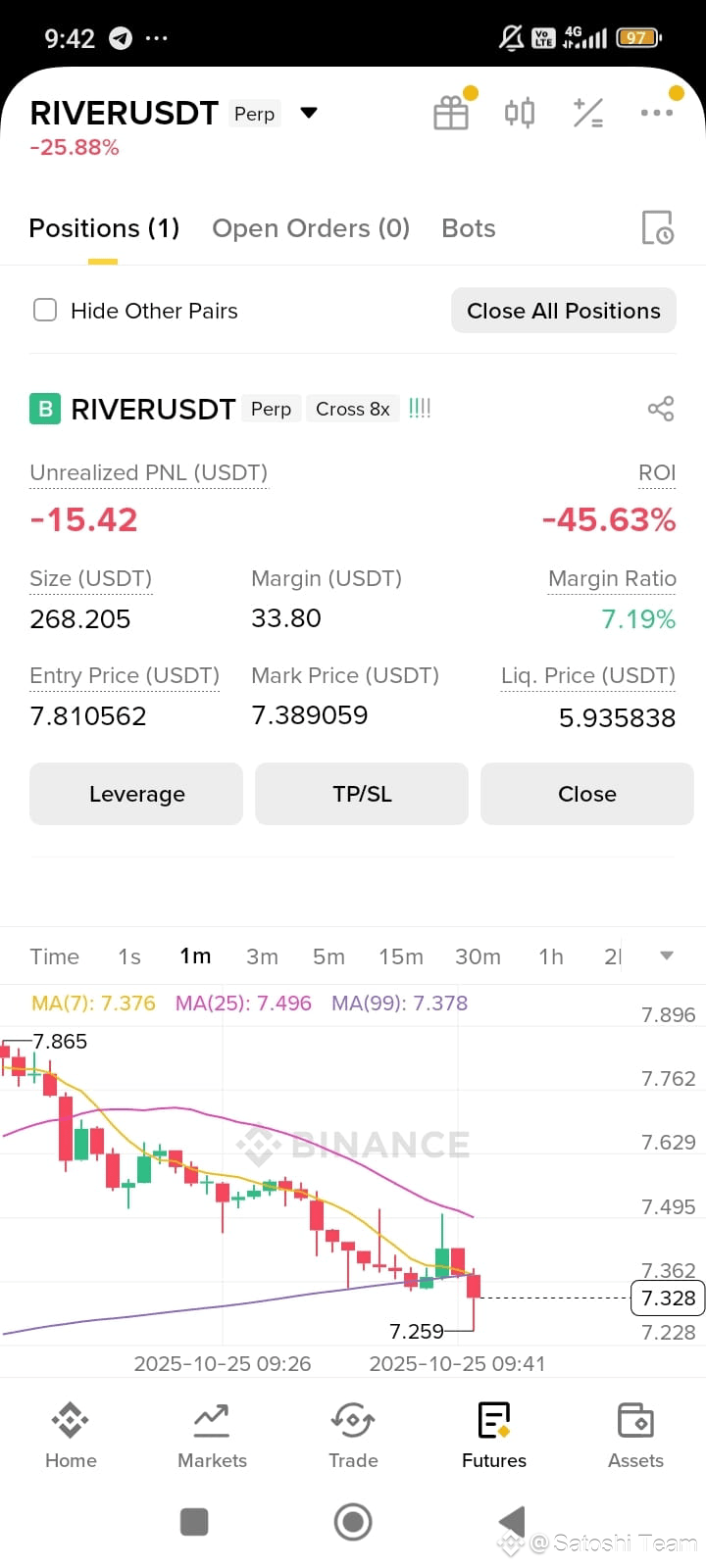Image resolution: width=706 pixels, height=1568 pixels.
Task: Open the top overflow menu
Action: (656, 113)
